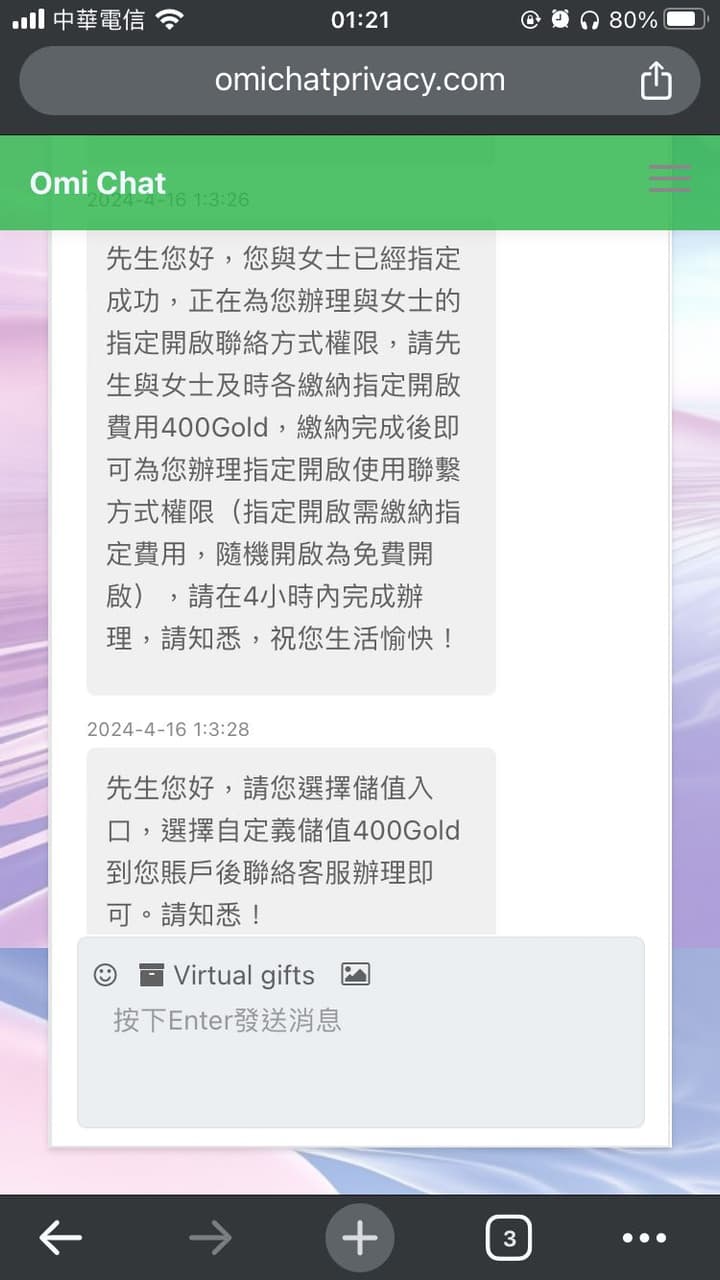
Task: Tap the Share icon in the address bar
Action: 656,80
